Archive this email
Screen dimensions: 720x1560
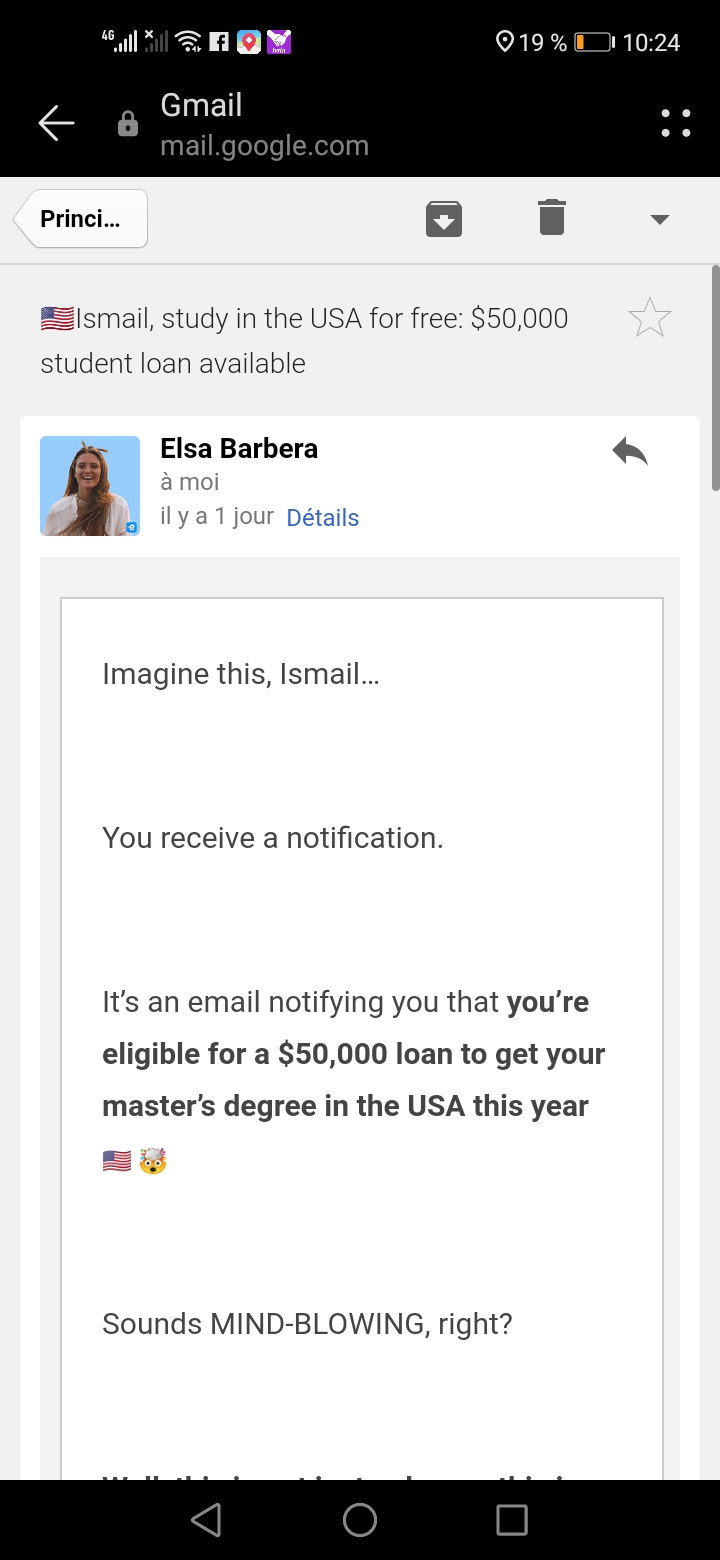pos(444,218)
